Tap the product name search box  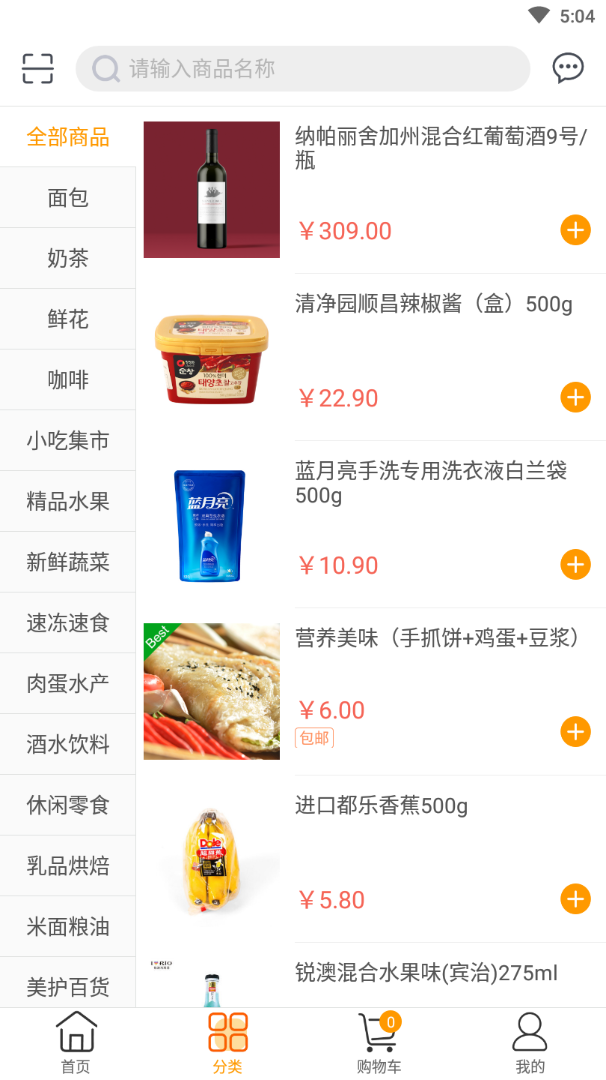click(x=302, y=69)
